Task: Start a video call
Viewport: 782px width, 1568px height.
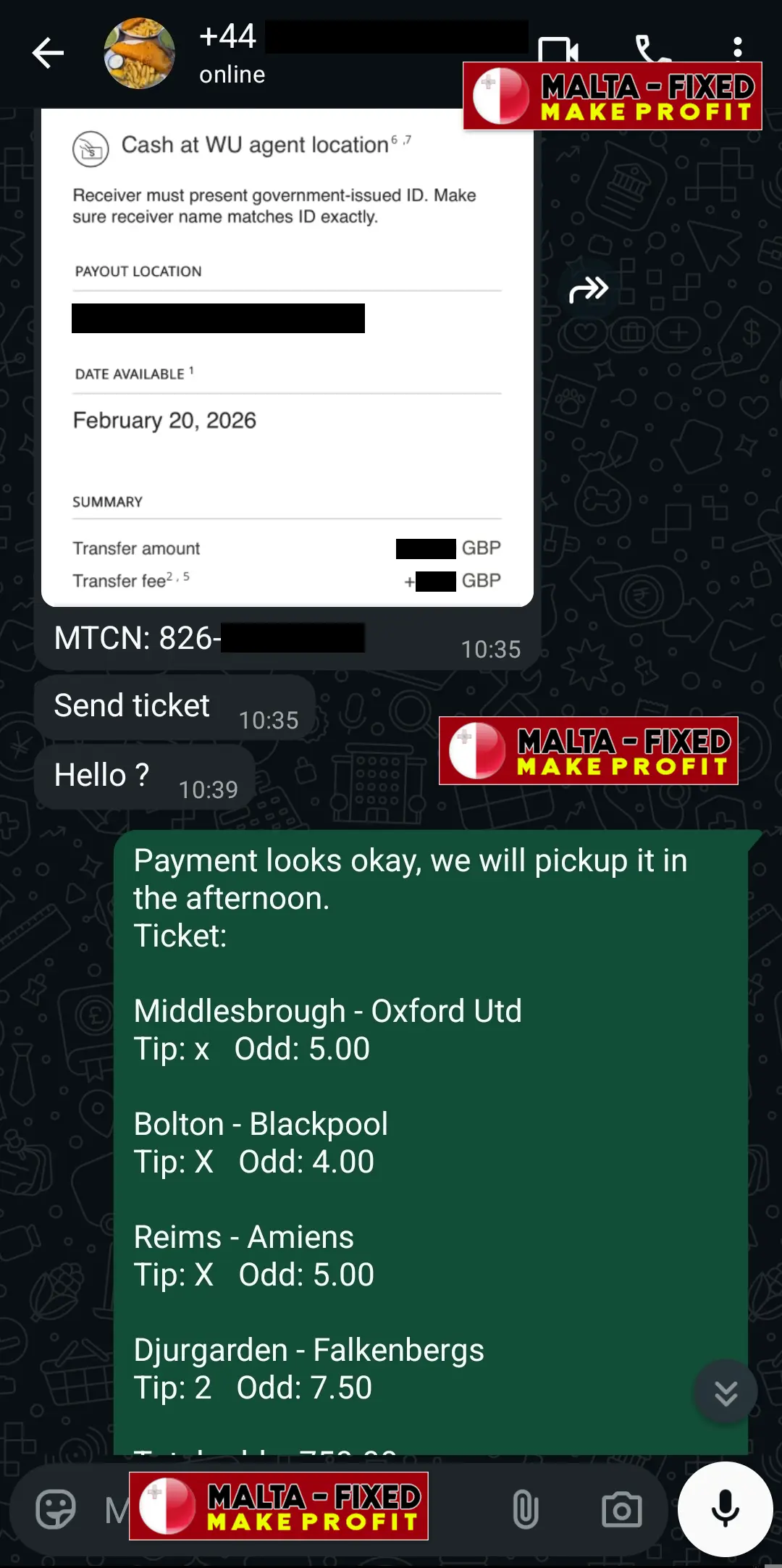Action: pyautogui.click(x=558, y=49)
